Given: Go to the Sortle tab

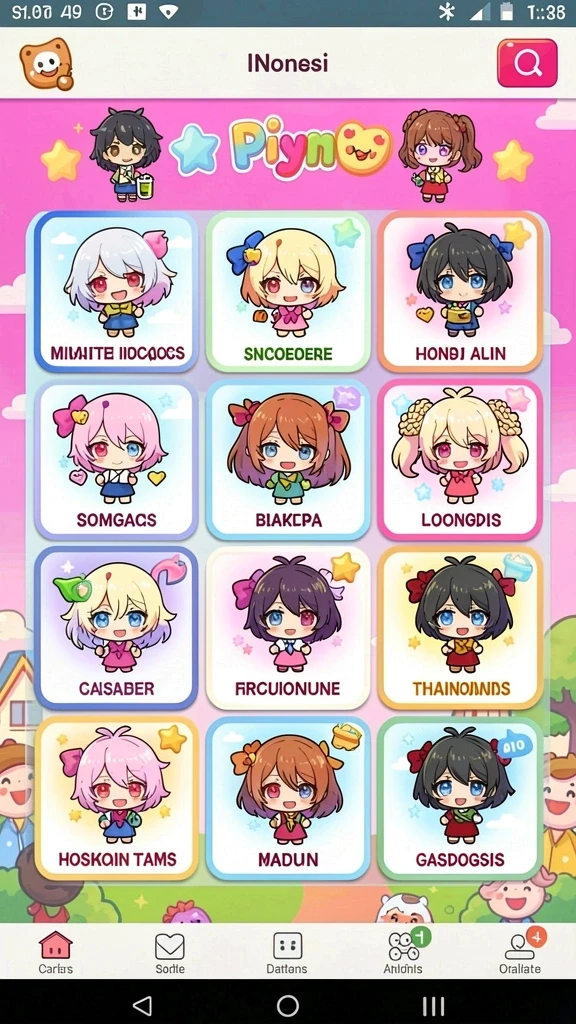Looking at the screenshot, I should point(170,952).
